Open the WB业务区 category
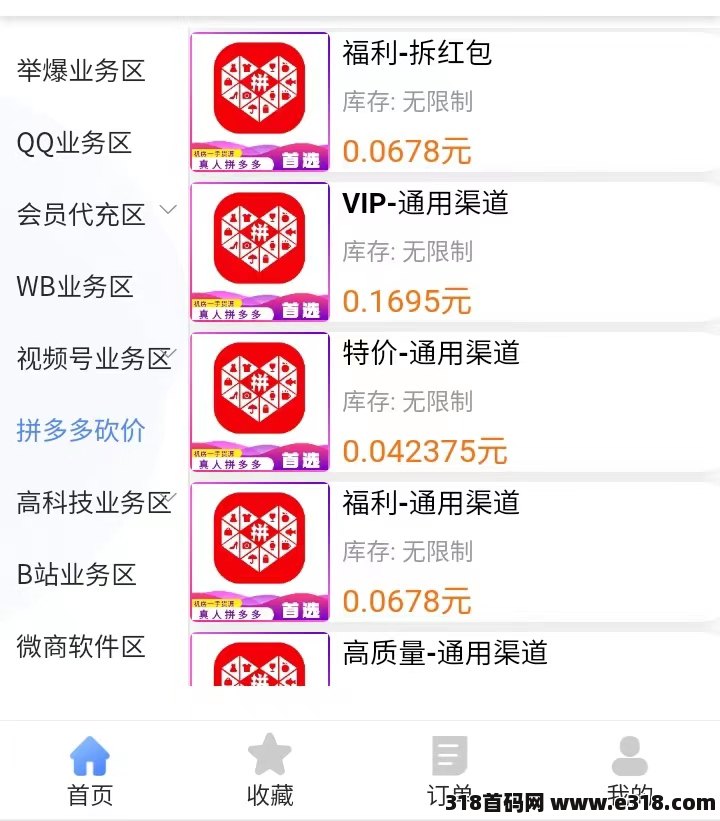Viewport: 720px width, 821px height. click(75, 287)
